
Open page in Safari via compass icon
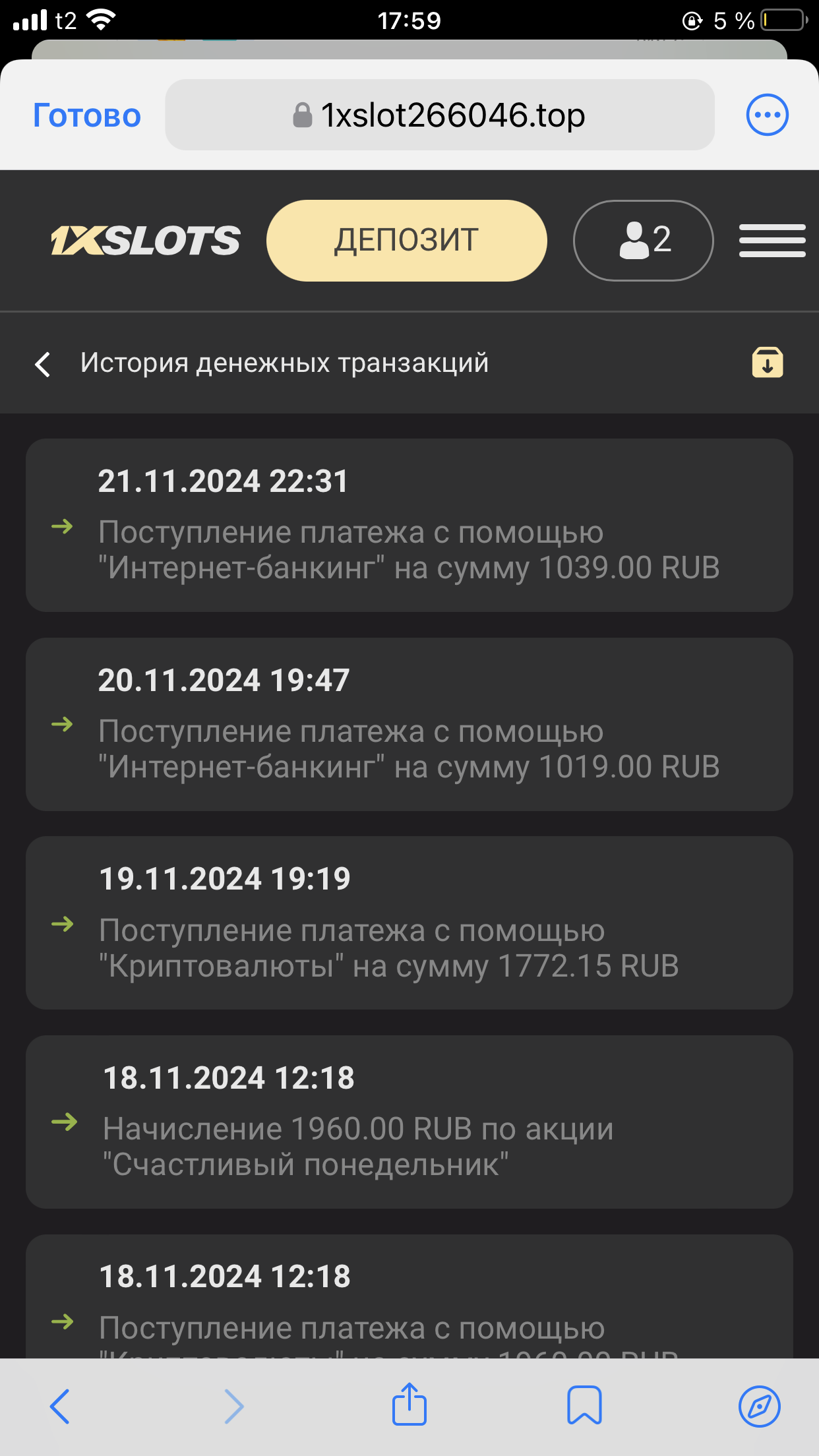coord(759,1406)
